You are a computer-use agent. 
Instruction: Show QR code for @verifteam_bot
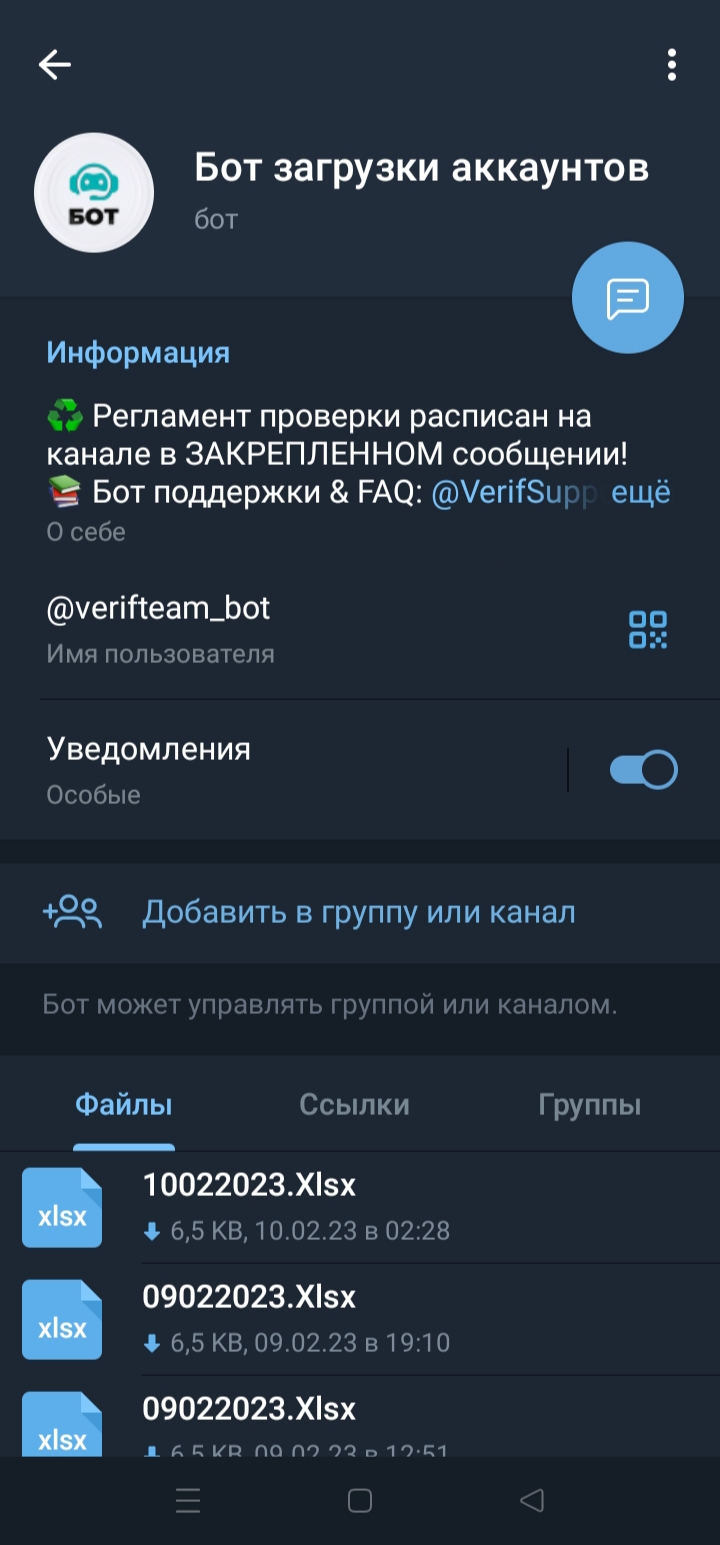pos(647,630)
